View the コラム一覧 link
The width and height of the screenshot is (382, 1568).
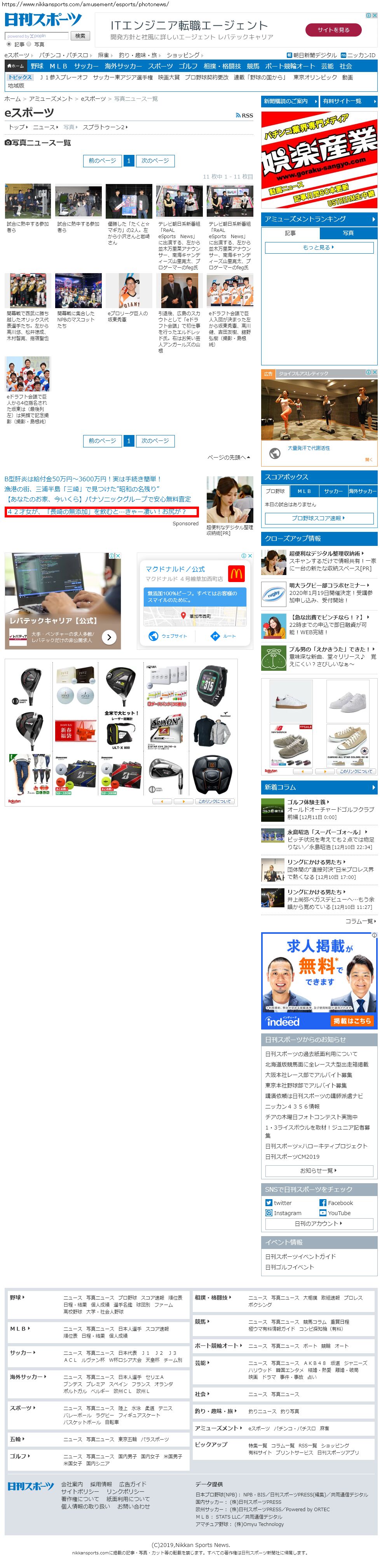(x=361, y=921)
